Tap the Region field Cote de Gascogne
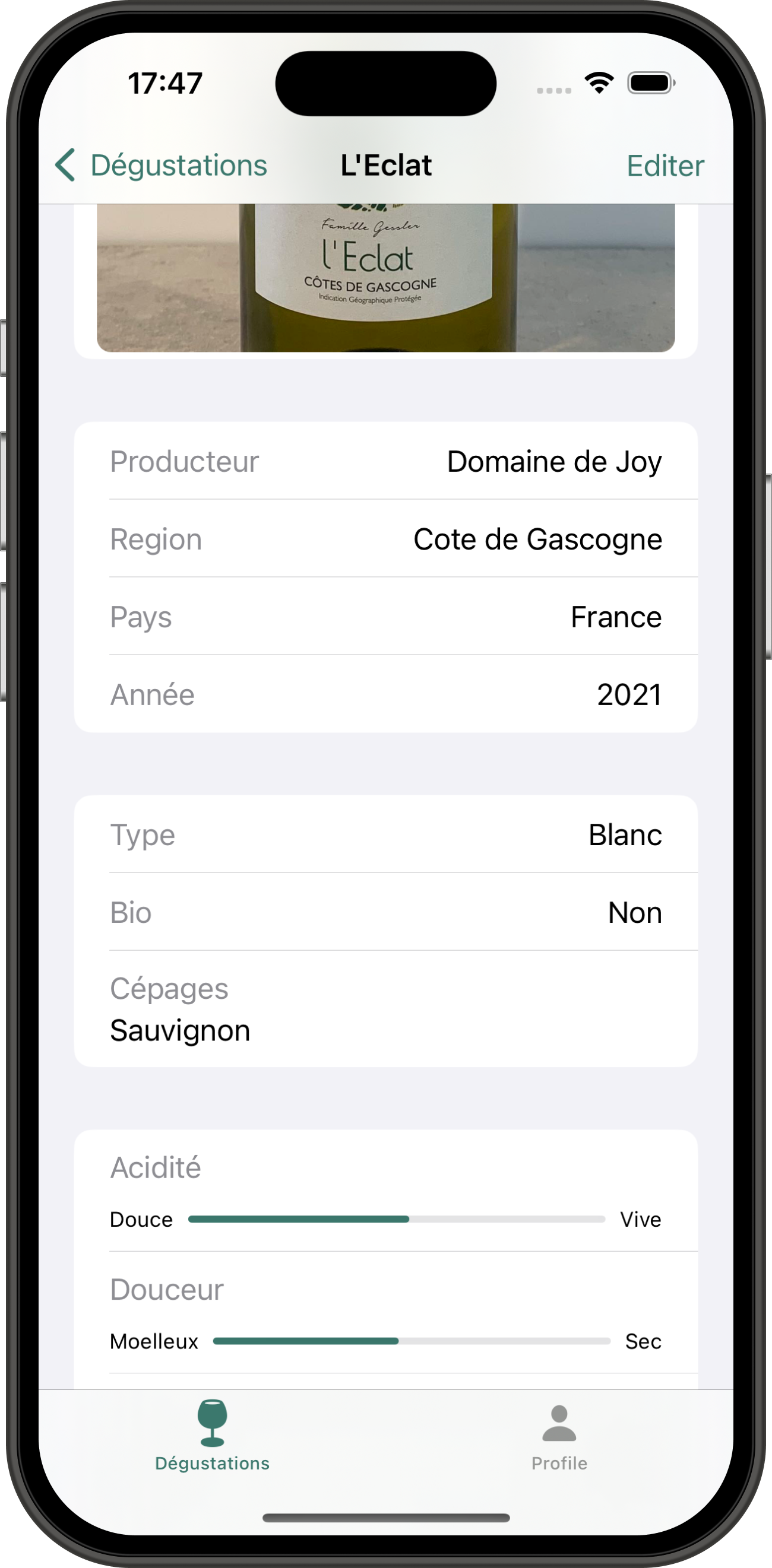772x1568 pixels. pyautogui.click(x=385, y=539)
